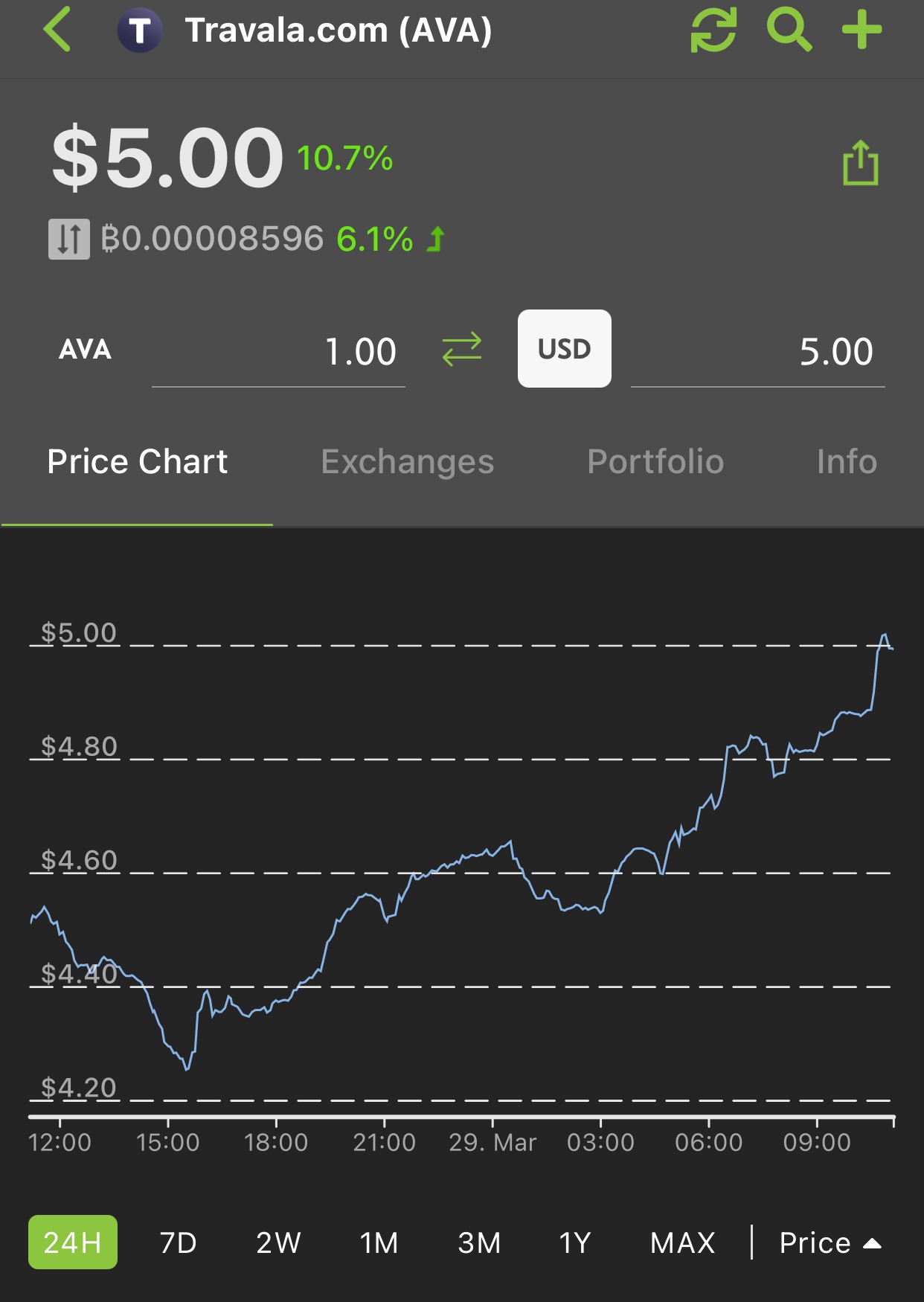This screenshot has width=924, height=1302.
Task: Open the search magnifier
Action: [x=789, y=30]
